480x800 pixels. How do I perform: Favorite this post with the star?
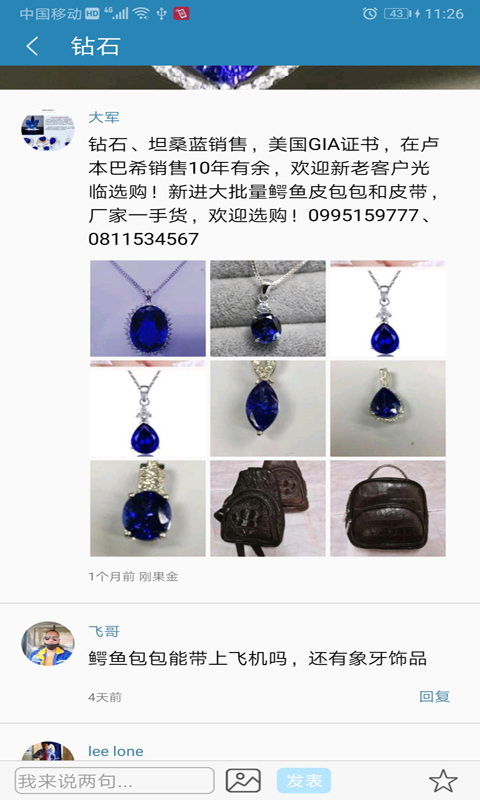(x=443, y=781)
